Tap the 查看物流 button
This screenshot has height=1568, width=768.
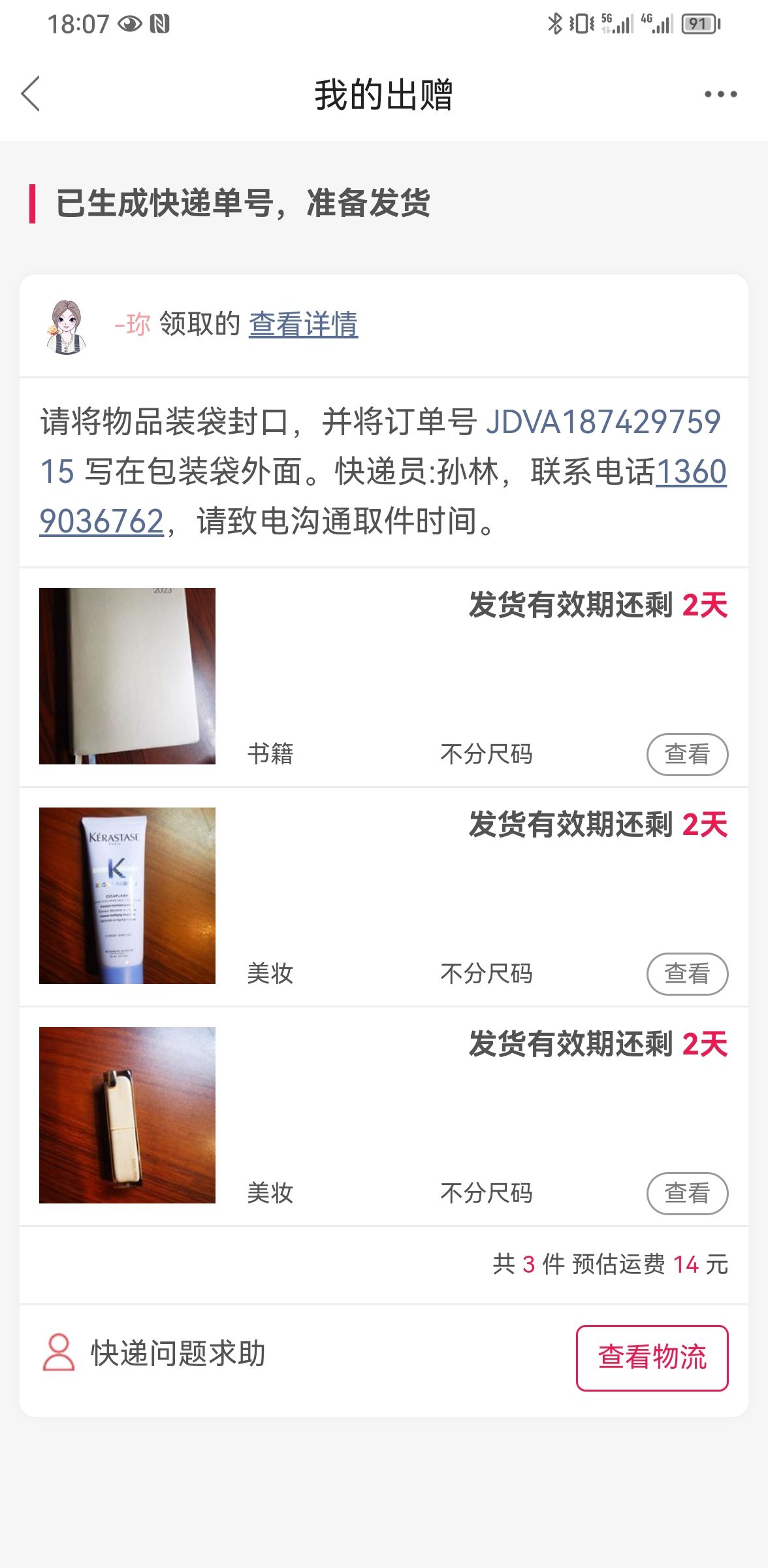pos(652,1358)
